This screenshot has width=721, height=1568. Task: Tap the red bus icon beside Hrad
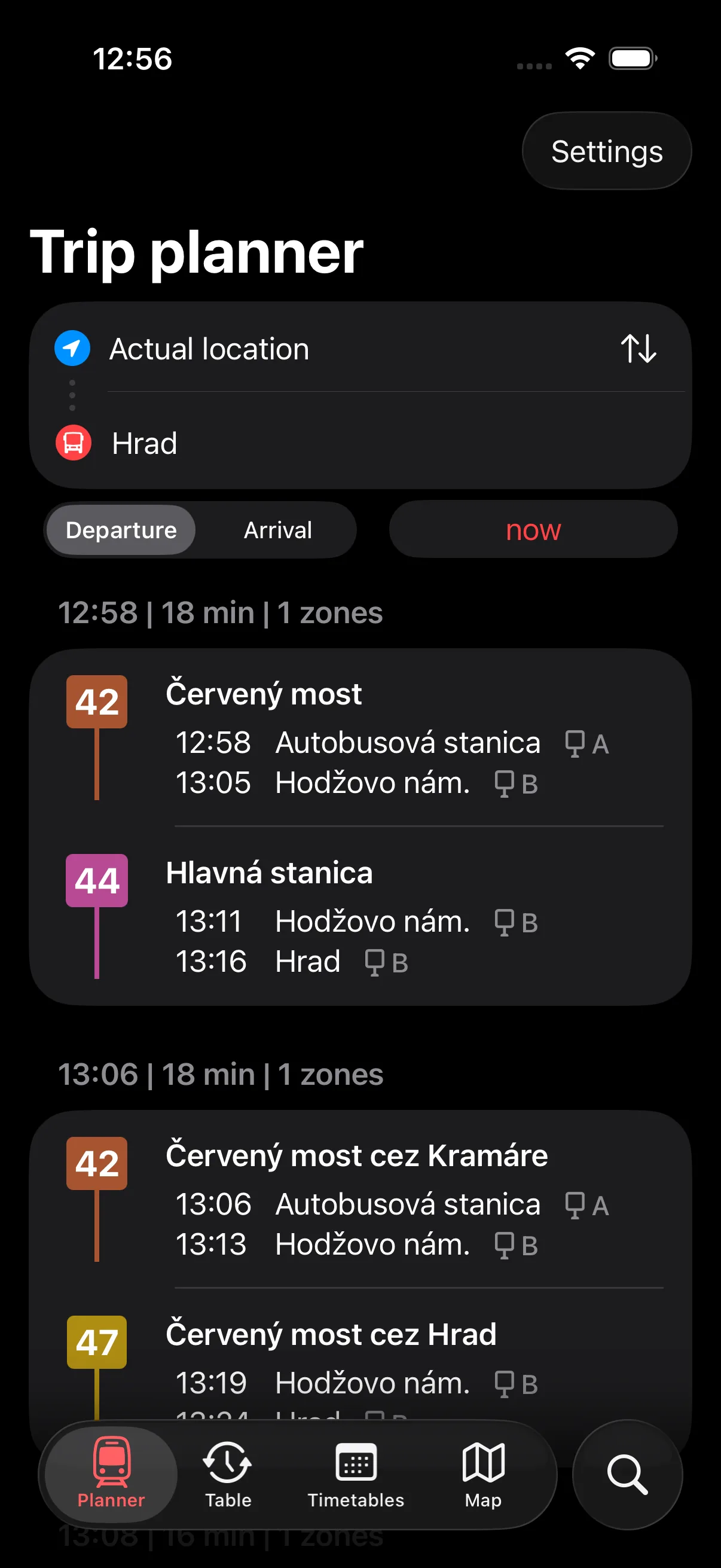[x=72, y=443]
